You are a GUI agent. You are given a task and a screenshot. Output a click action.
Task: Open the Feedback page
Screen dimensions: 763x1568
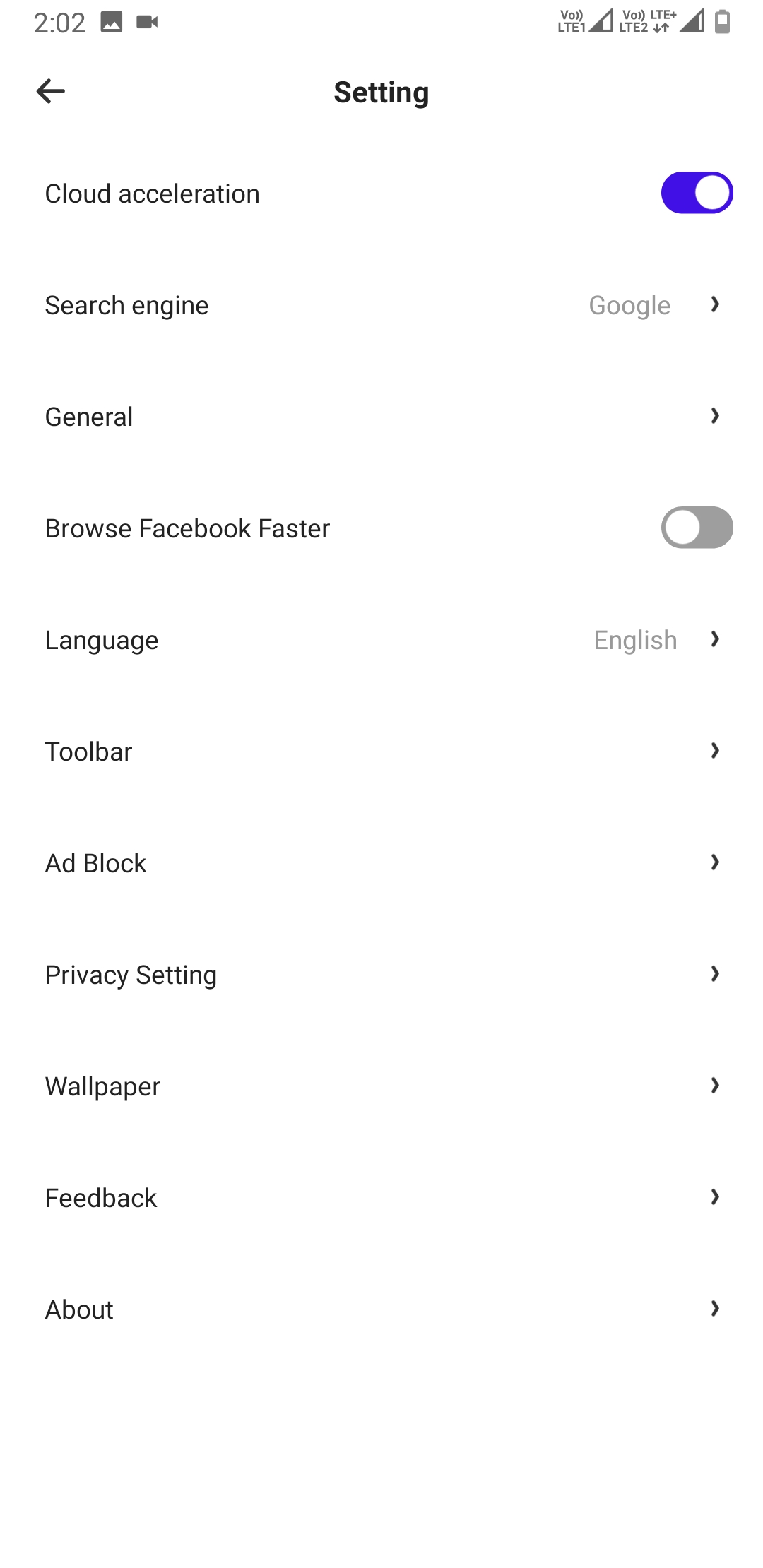(381, 1198)
